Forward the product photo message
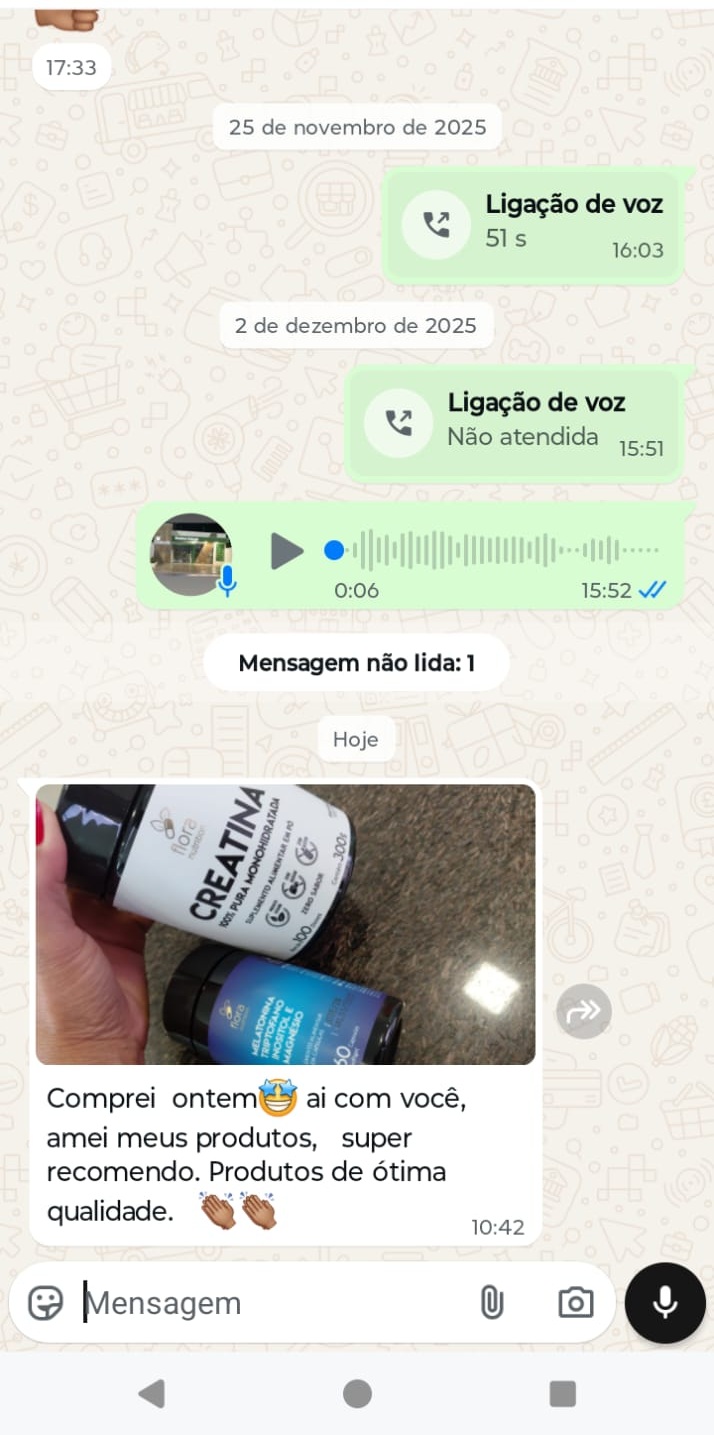The height and width of the screenshot is (1435, 714). tap(583, 1011)
